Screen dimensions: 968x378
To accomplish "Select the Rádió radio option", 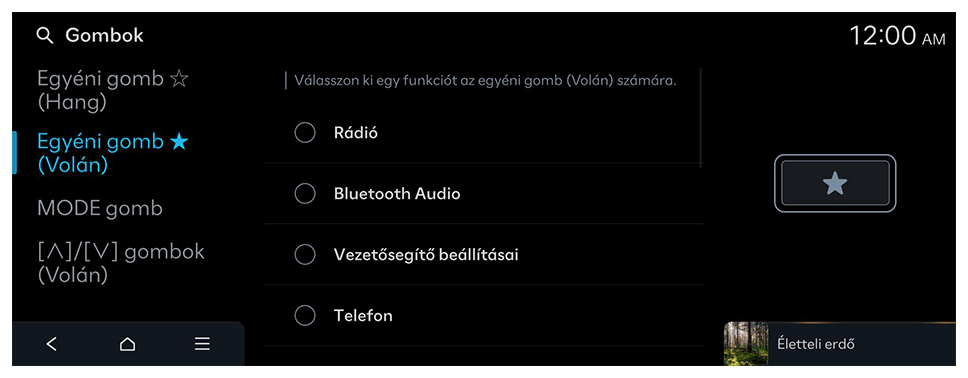I will [483, 133].
